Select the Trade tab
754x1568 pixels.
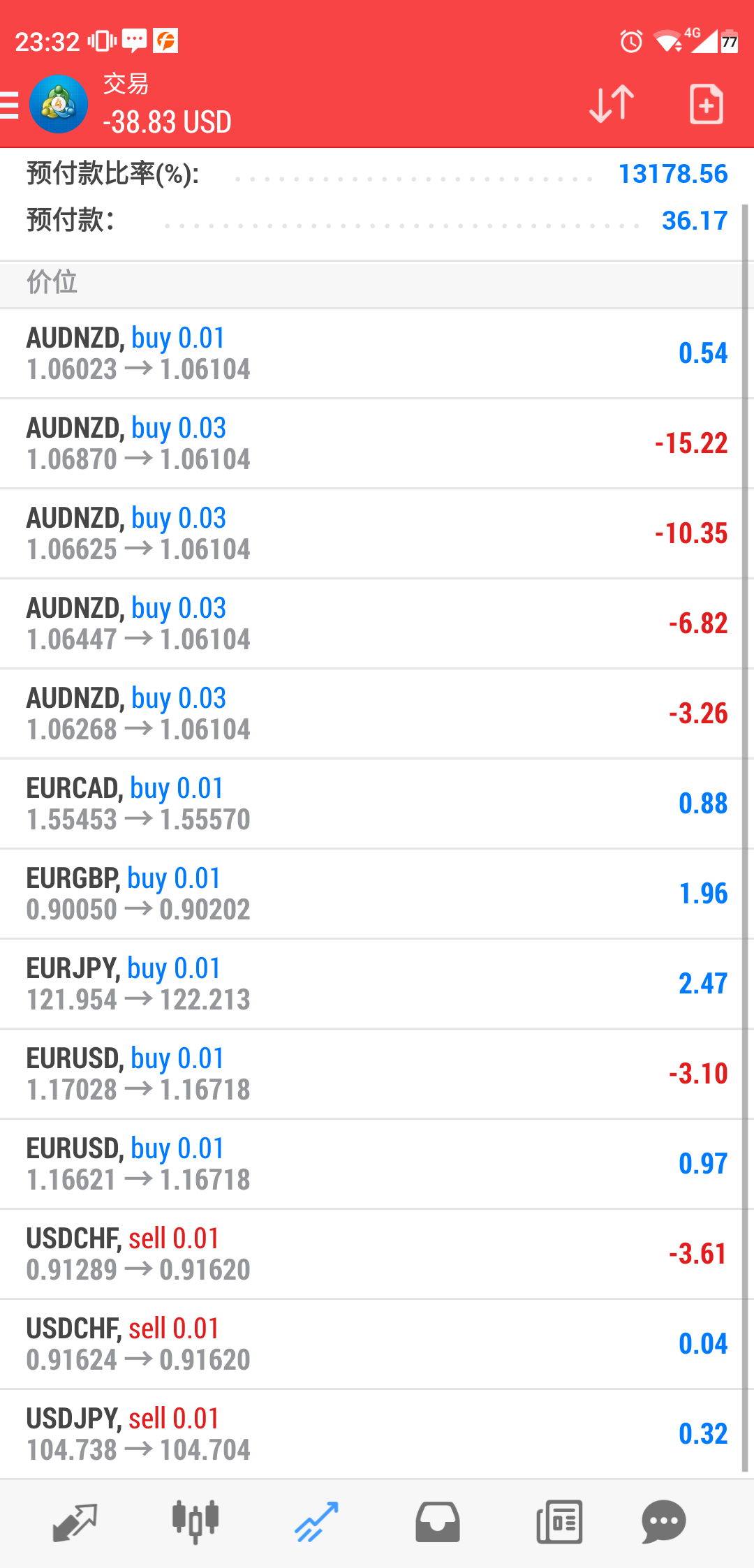(316, 1522)
